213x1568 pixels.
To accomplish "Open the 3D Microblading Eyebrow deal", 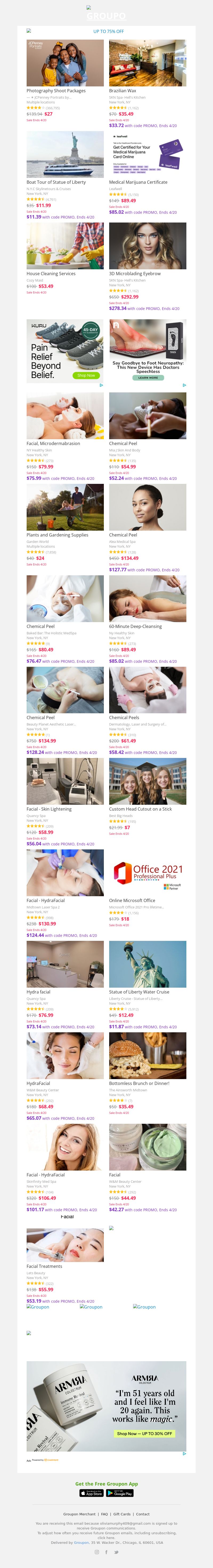I will tap(147, 246).
